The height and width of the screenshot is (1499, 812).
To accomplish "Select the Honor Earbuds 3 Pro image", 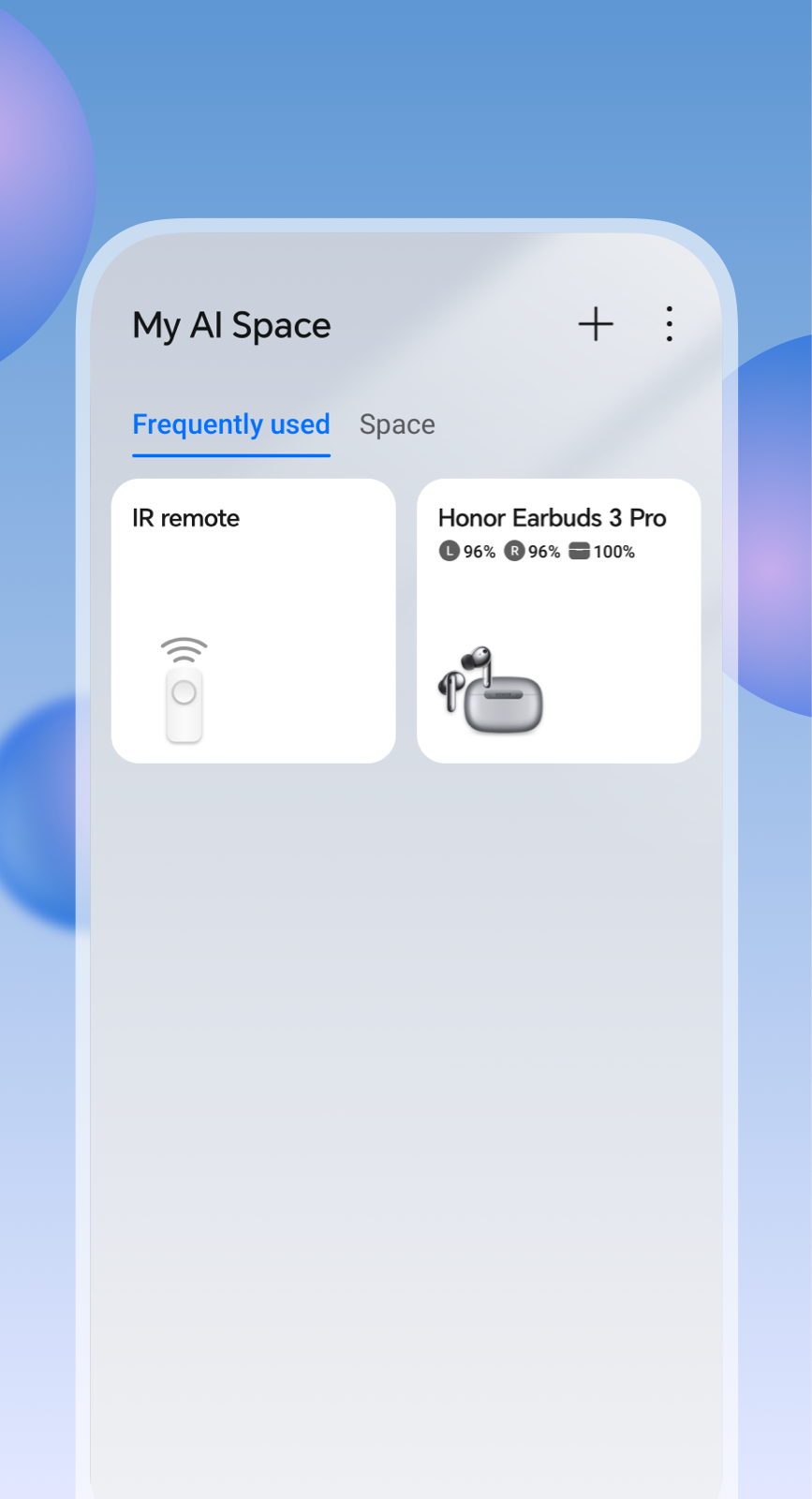I will [491, 691].
